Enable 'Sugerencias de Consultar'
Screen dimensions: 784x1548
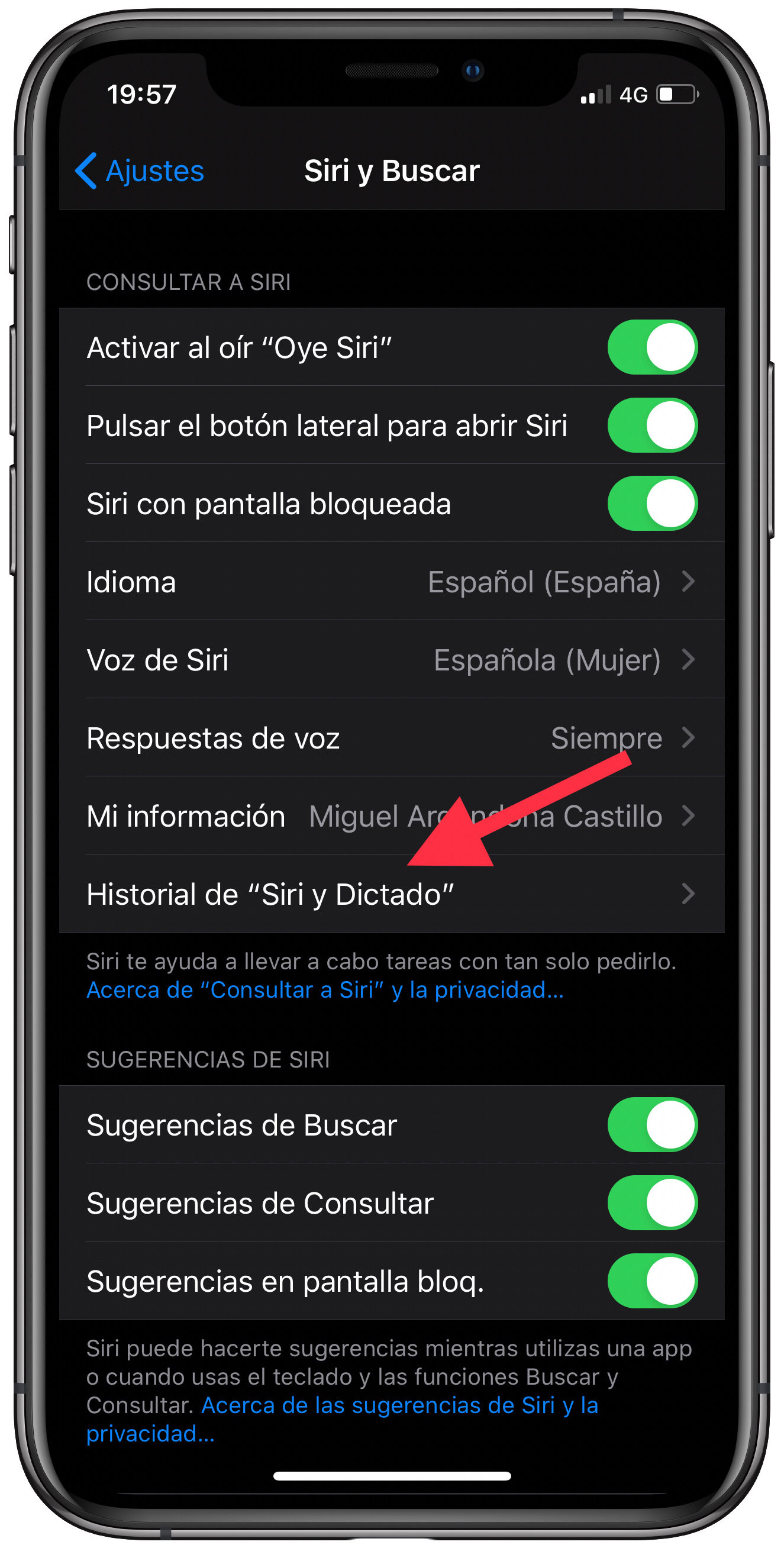pyautogui.click(x=652, y=1203)
